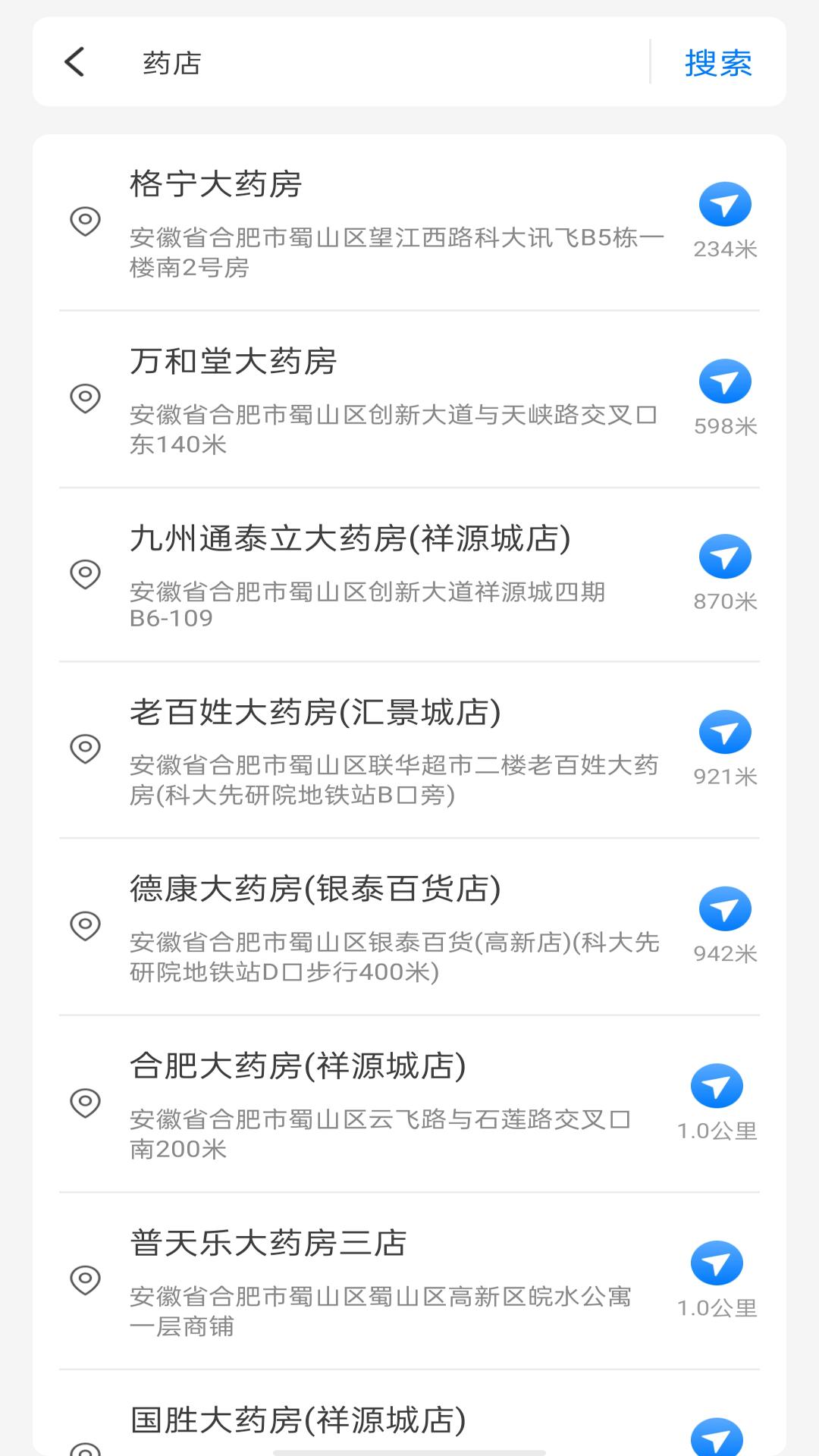Viewport: 819px width, 1456px height.
Task: Tap the navigation arrow for 合肥大药房(祥源城店)
Action: point(716,1086)
